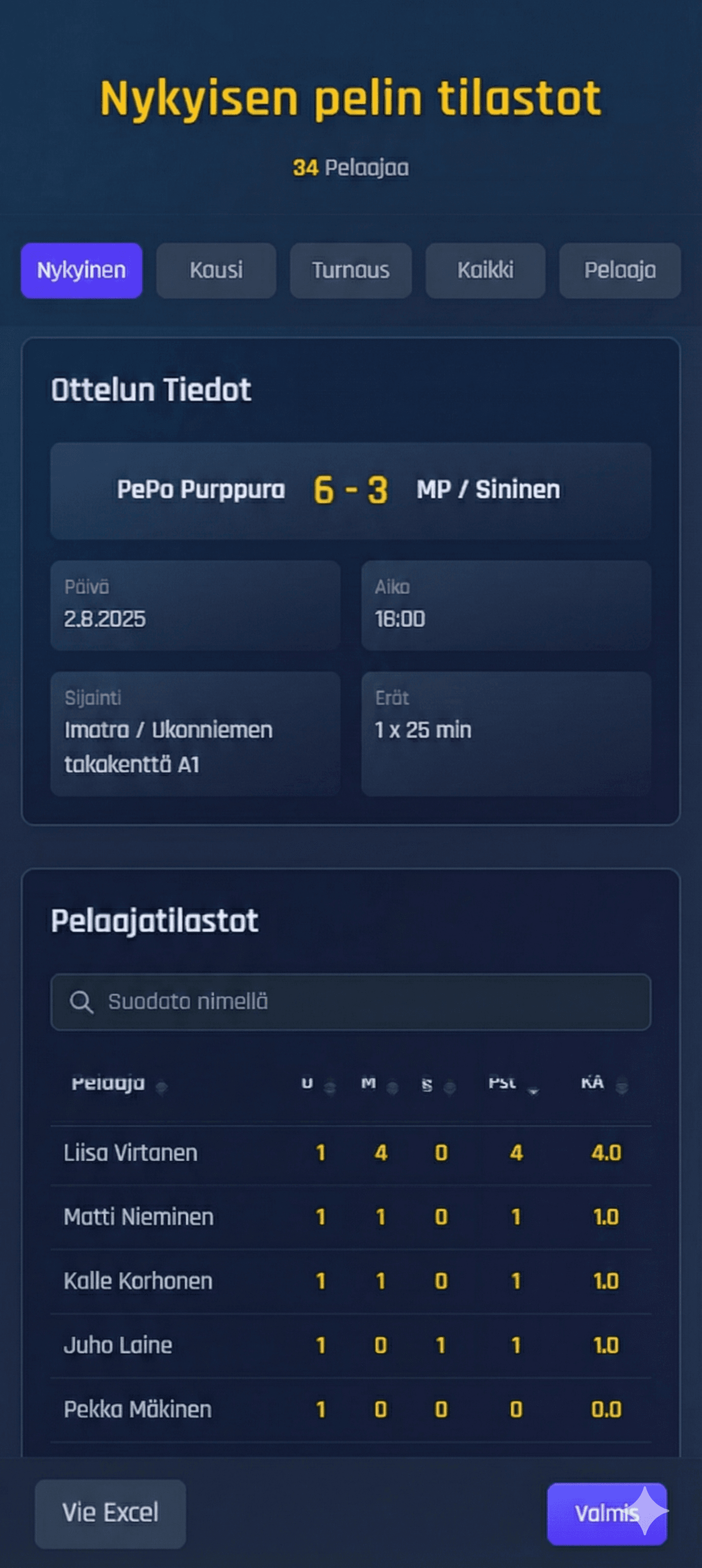
Task: Open Liisa Virtanen's player row
Action: [x=131, y=1153]
